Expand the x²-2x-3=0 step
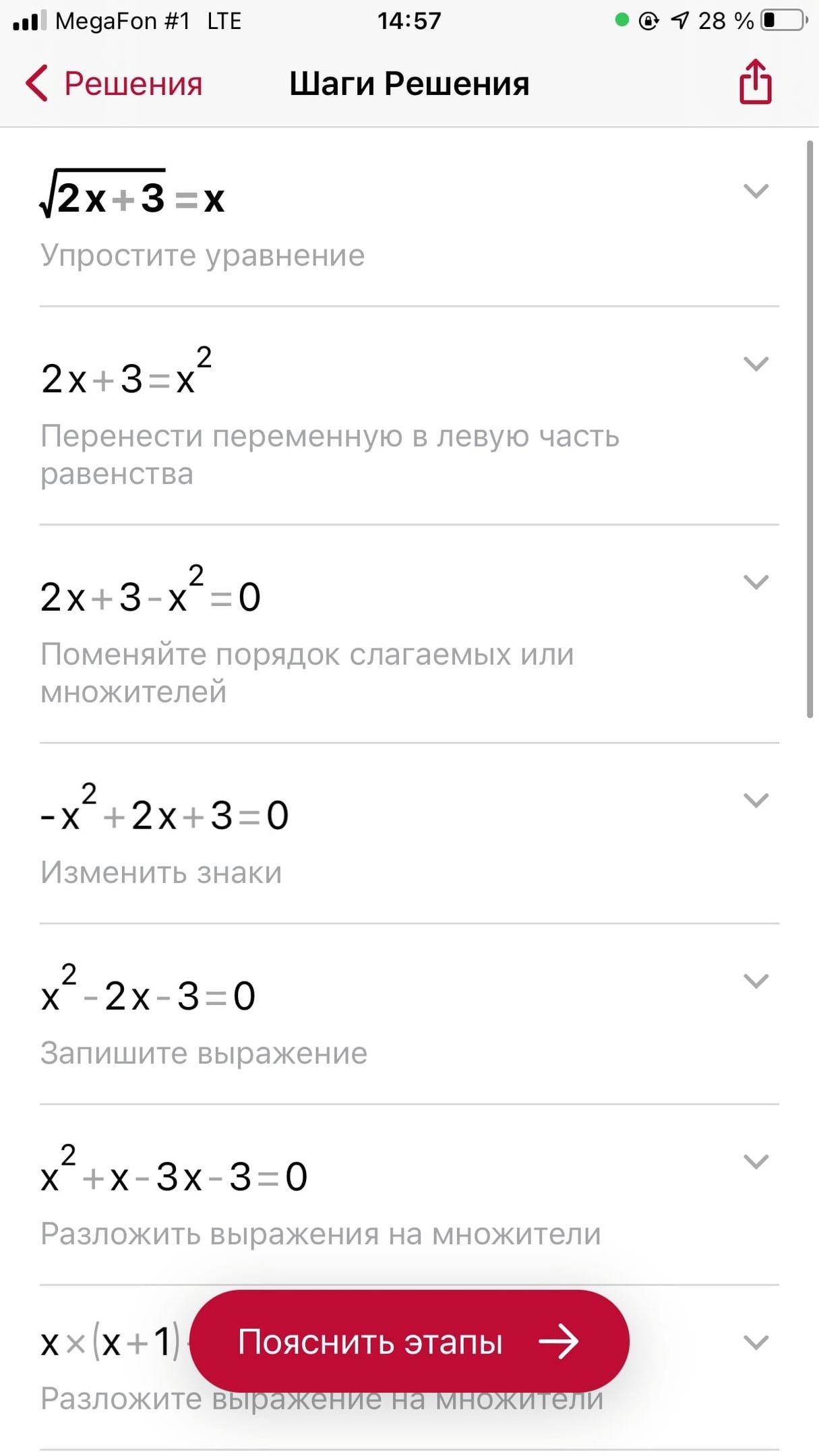This screenshot has height=1456, width=819. tap(756, 981)
